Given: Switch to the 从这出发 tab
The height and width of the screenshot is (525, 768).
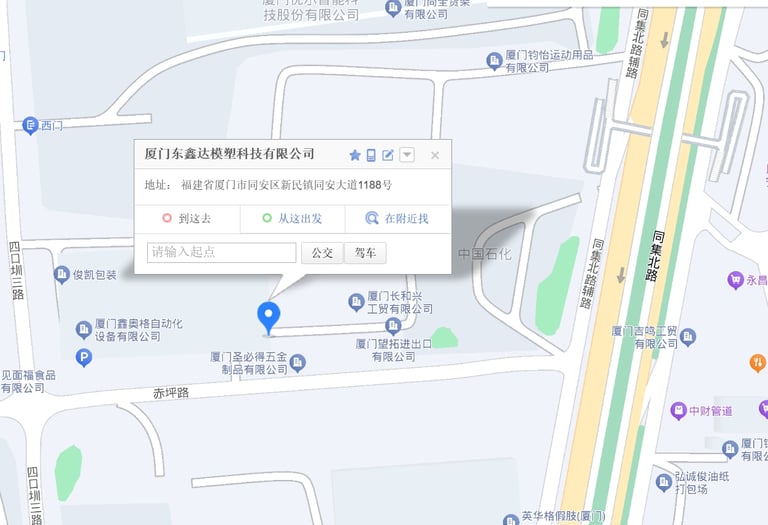Looking at the screenshot, I should tap(293, 218).
